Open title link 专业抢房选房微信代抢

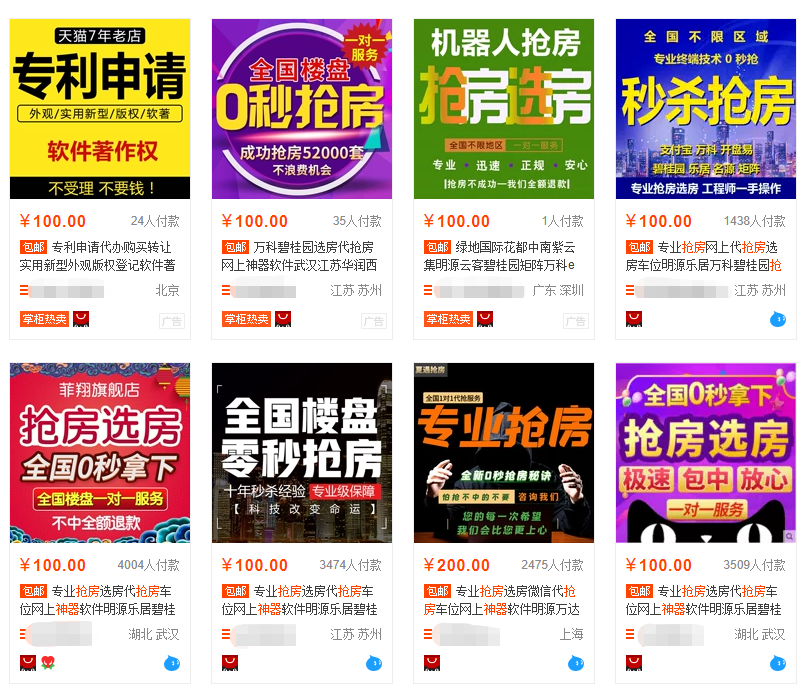pyautogui.click(x=514, y=591)
